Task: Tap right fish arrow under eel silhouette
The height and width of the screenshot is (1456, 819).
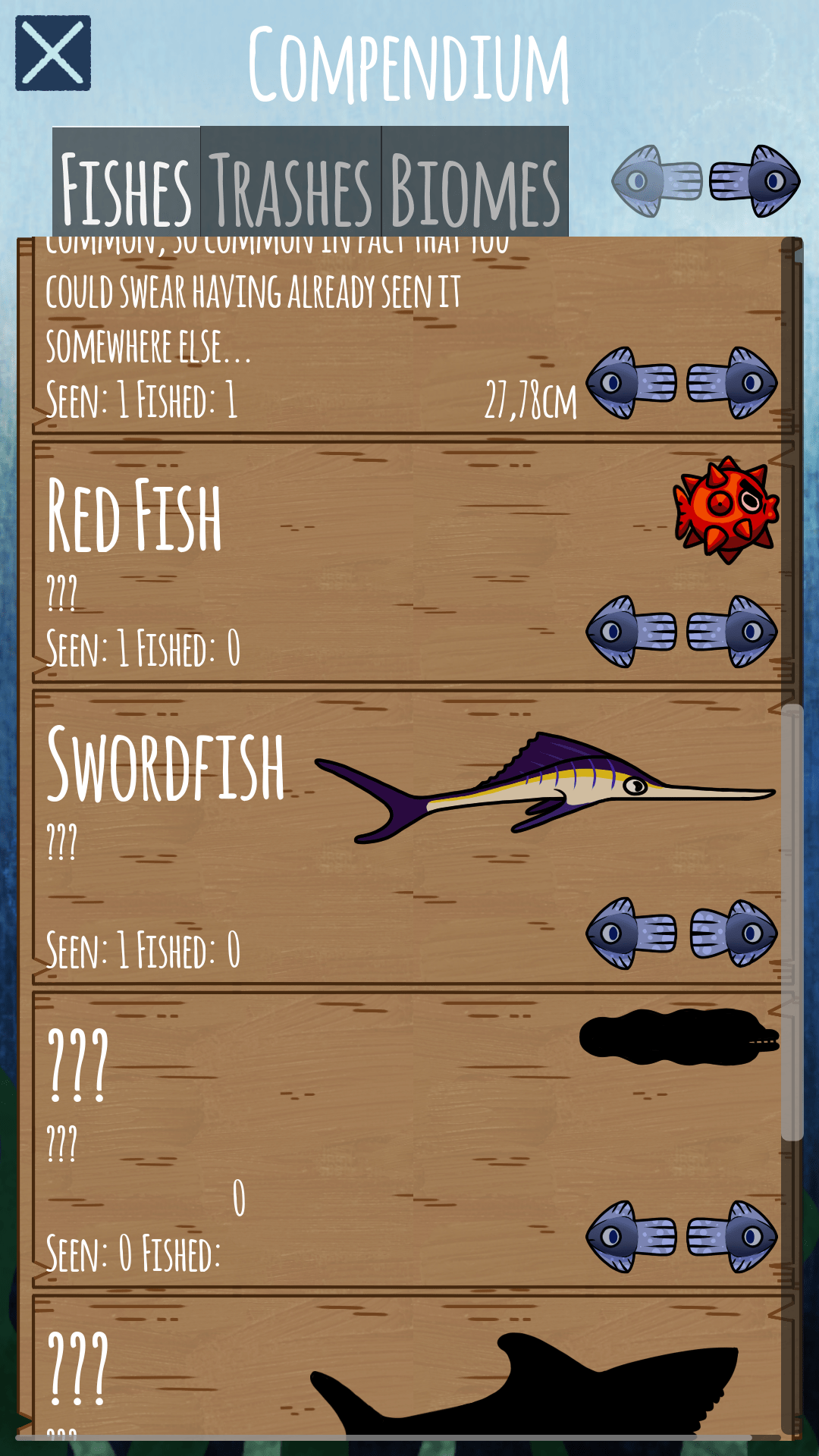Action: tap(733, 1237)
